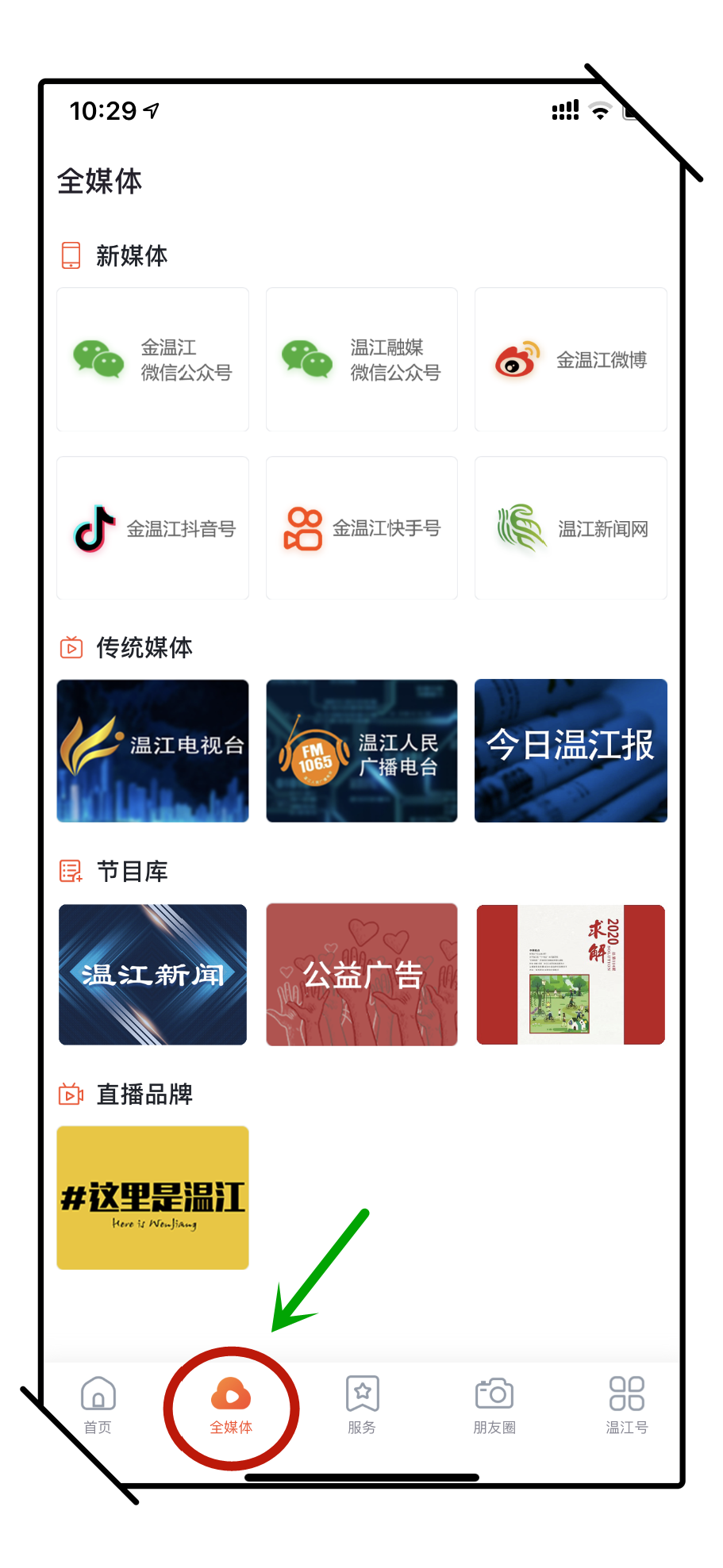
Task: Open 温江融媒微信公众号 card
Action: tap(361, 359)
